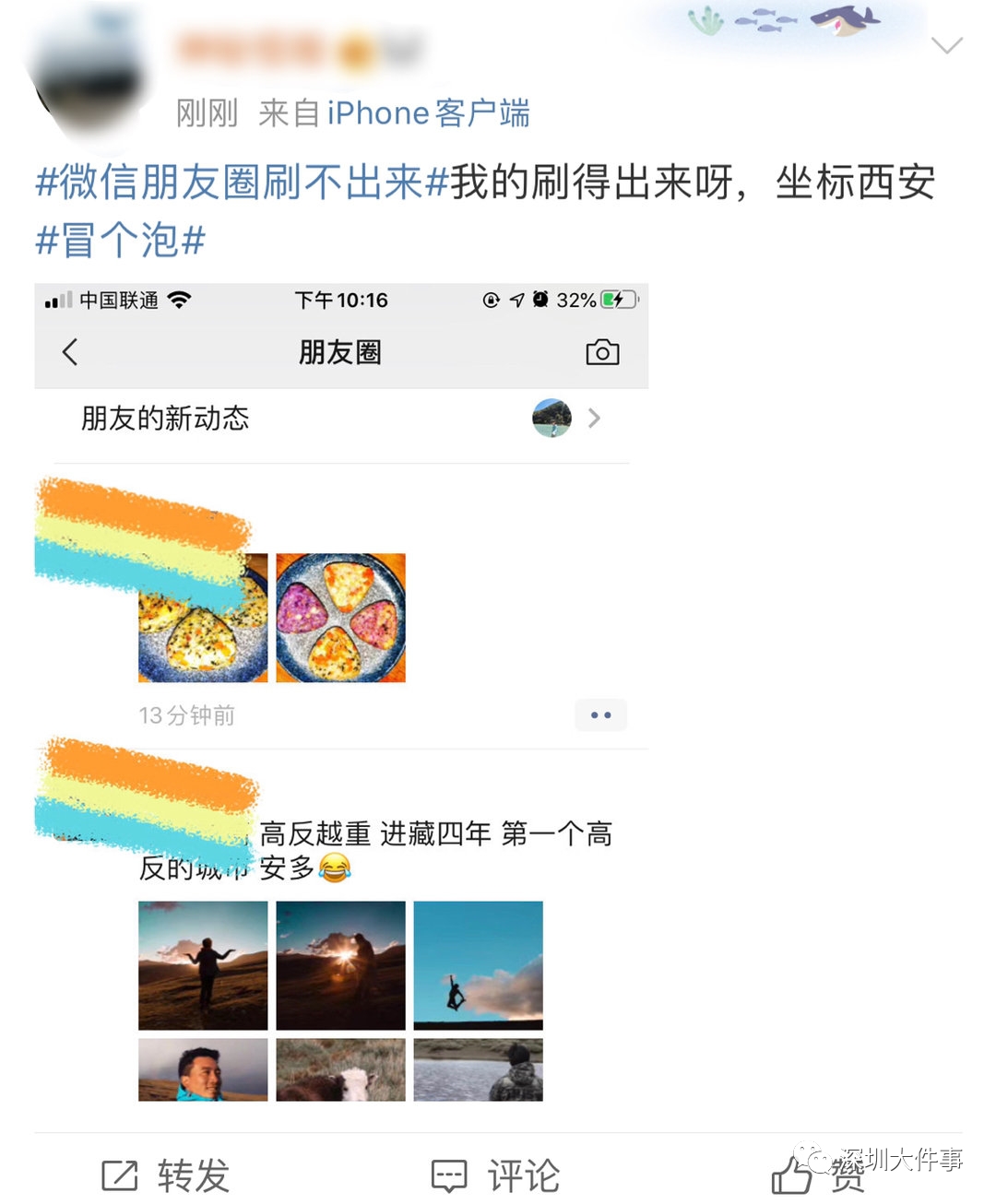Open hashtag #冒个泡#
996x1204 pixels.
click(x=120, y=241)
